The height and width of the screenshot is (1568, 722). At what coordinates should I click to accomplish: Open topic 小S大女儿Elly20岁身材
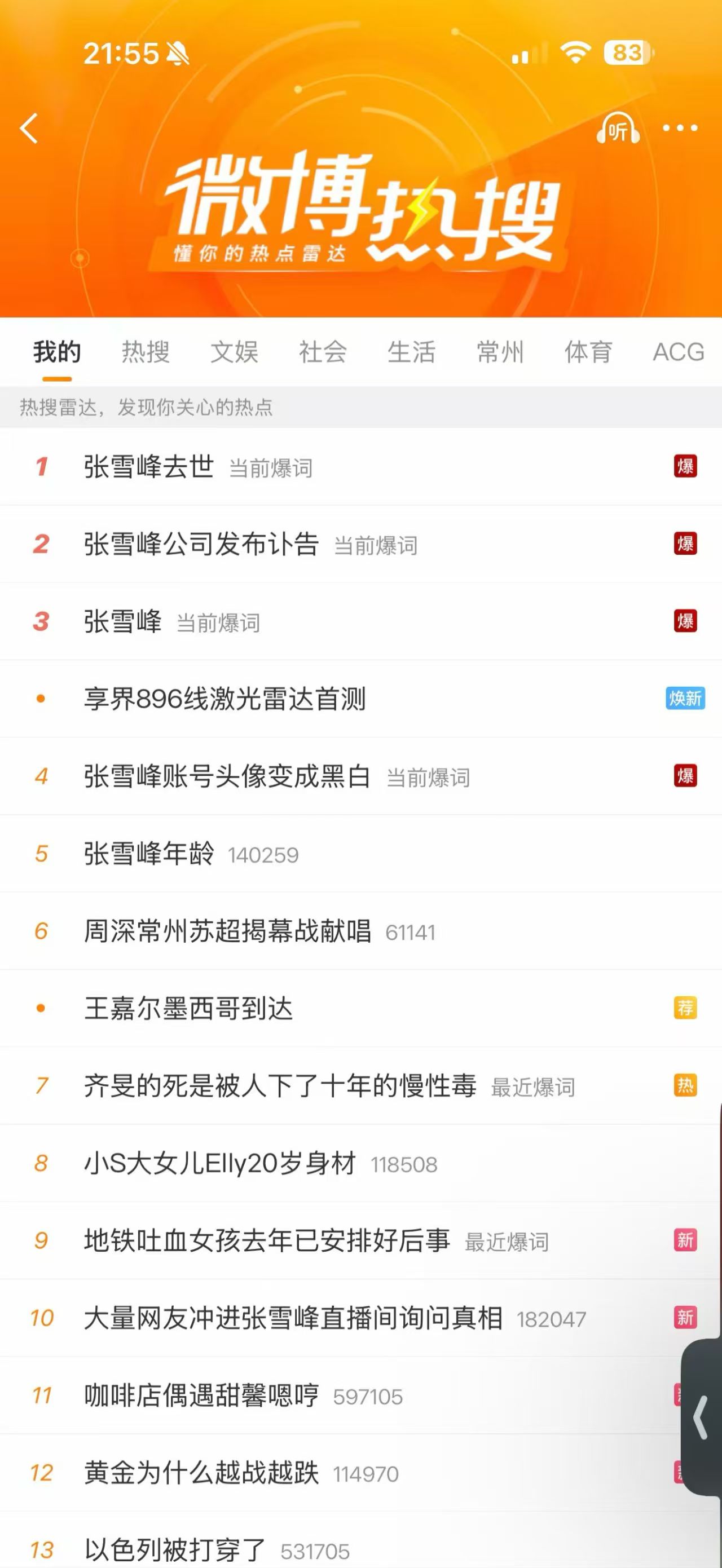[361, 1163]
